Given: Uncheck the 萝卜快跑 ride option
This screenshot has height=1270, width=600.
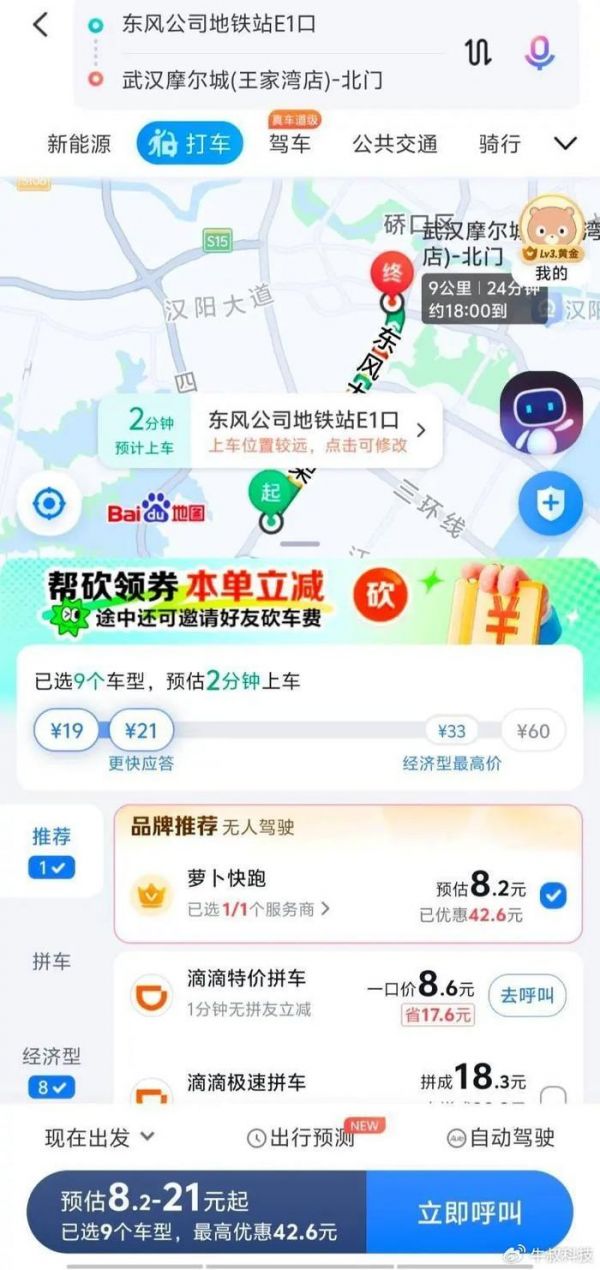Looking at the screenshot, I should tap(552, 895).
